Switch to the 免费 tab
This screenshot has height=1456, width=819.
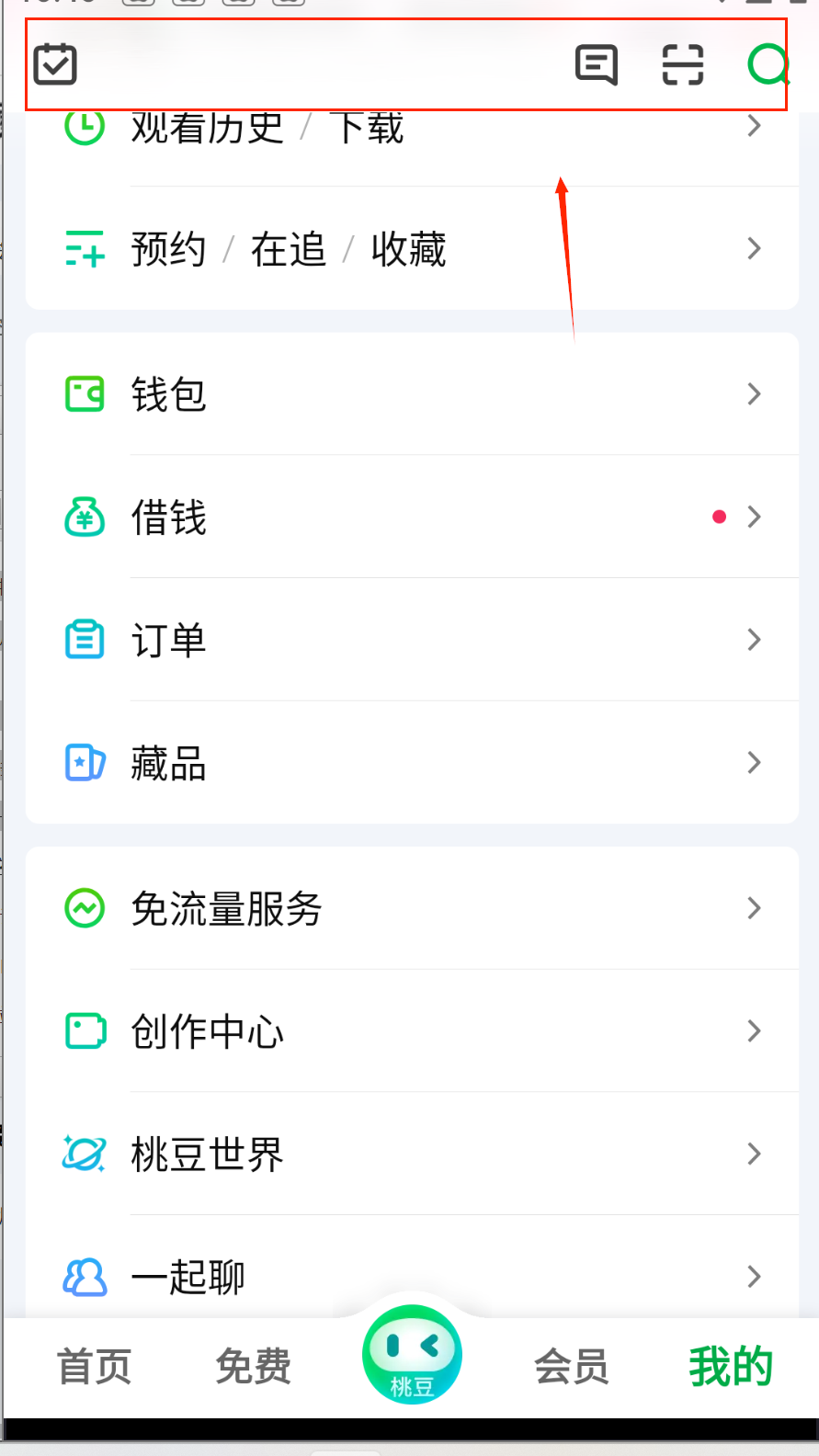[x=253, y=1367]
